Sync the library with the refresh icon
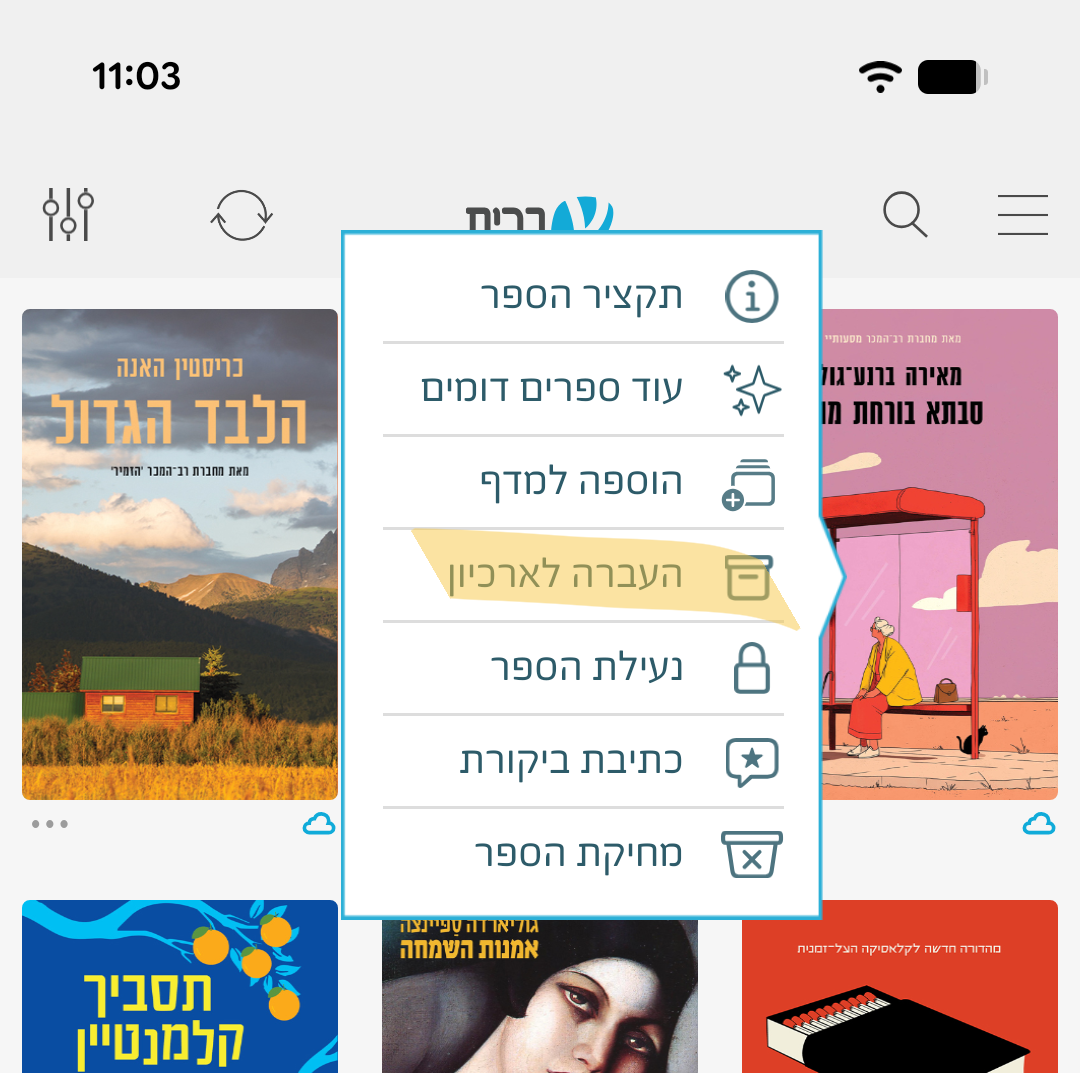This screenshot has width=1080, height=1073. coord(242,214)
